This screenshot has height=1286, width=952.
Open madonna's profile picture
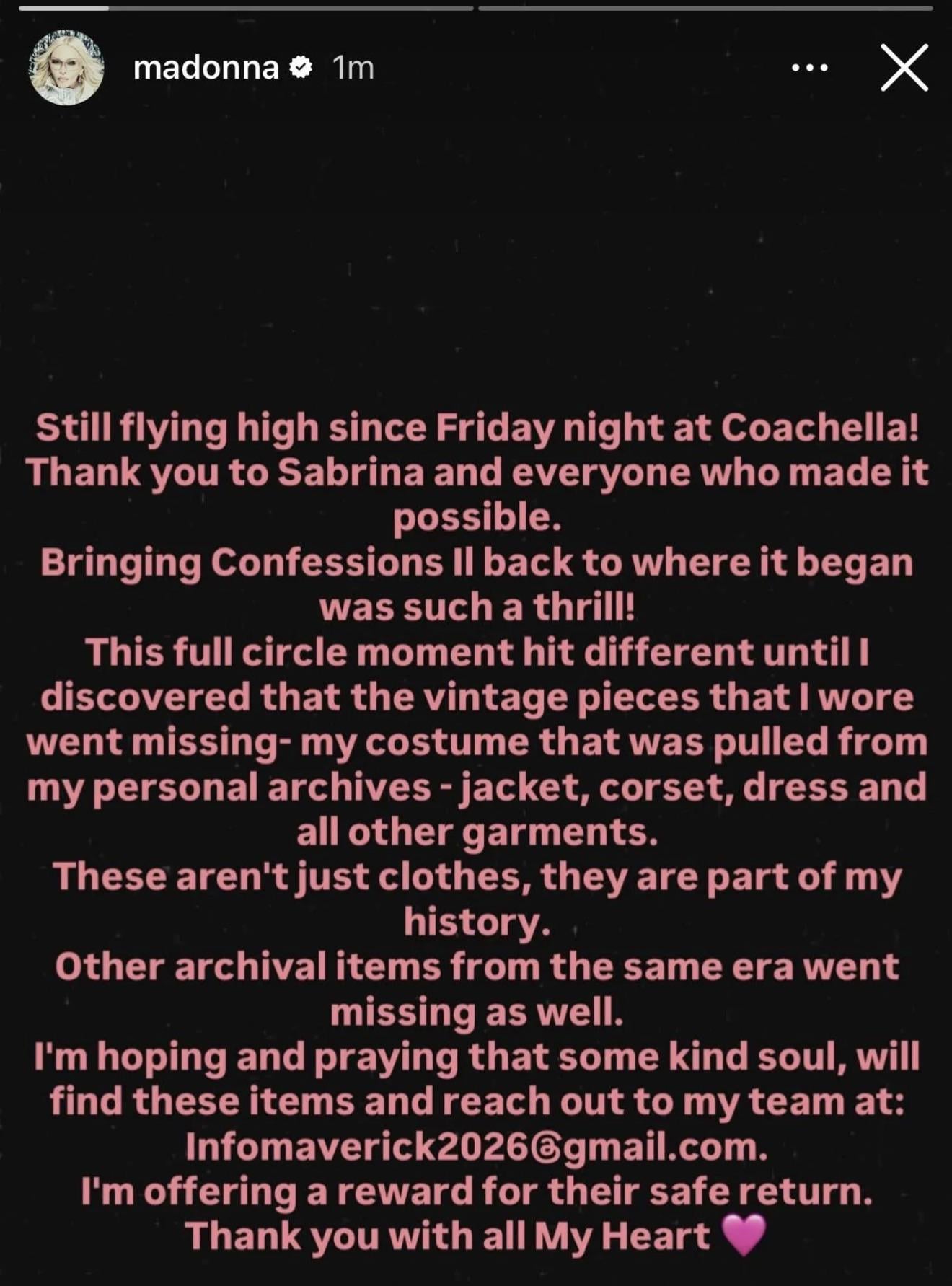coord(66,68)
